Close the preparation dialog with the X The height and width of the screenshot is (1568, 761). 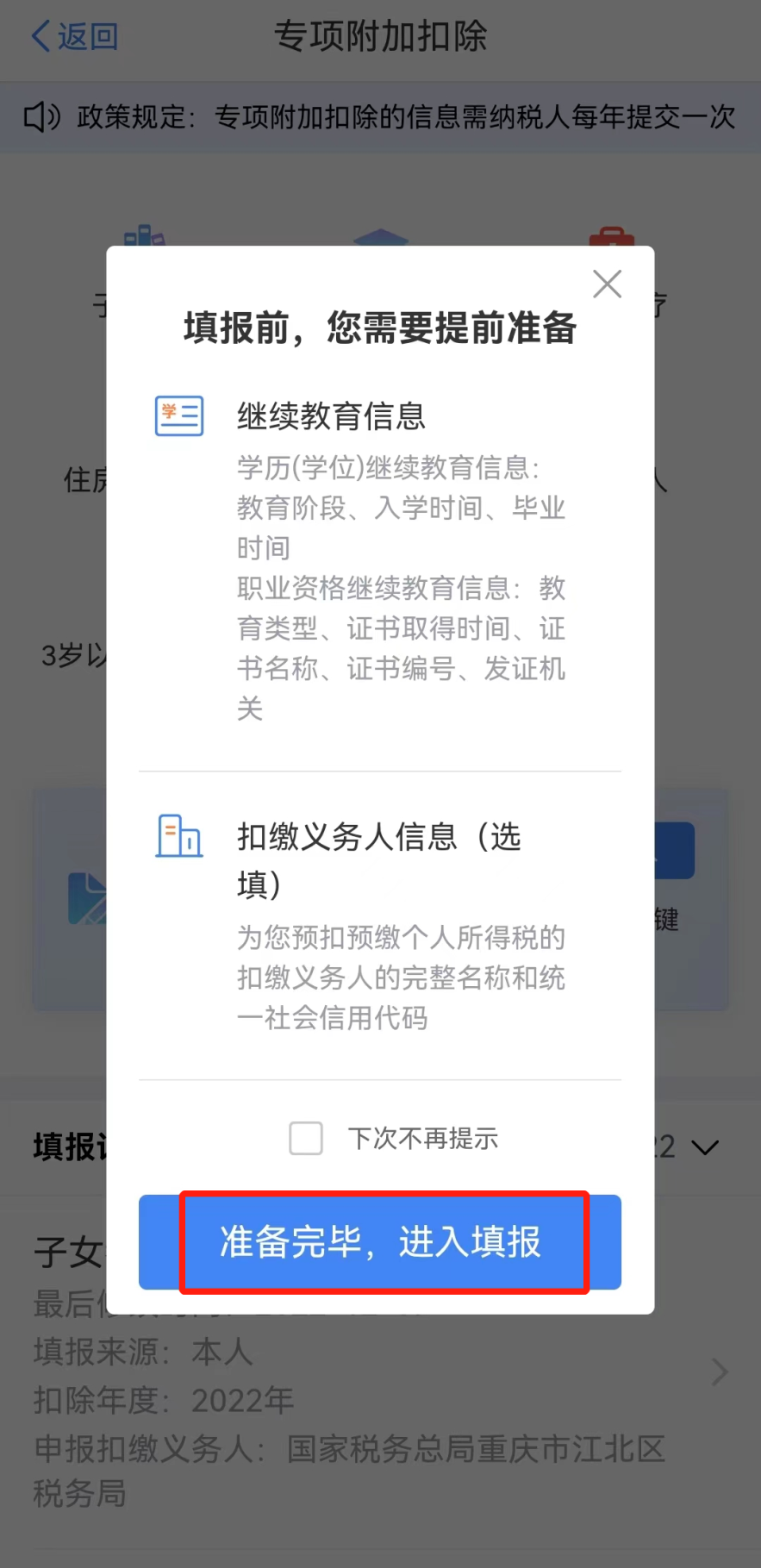click(608, 284)
